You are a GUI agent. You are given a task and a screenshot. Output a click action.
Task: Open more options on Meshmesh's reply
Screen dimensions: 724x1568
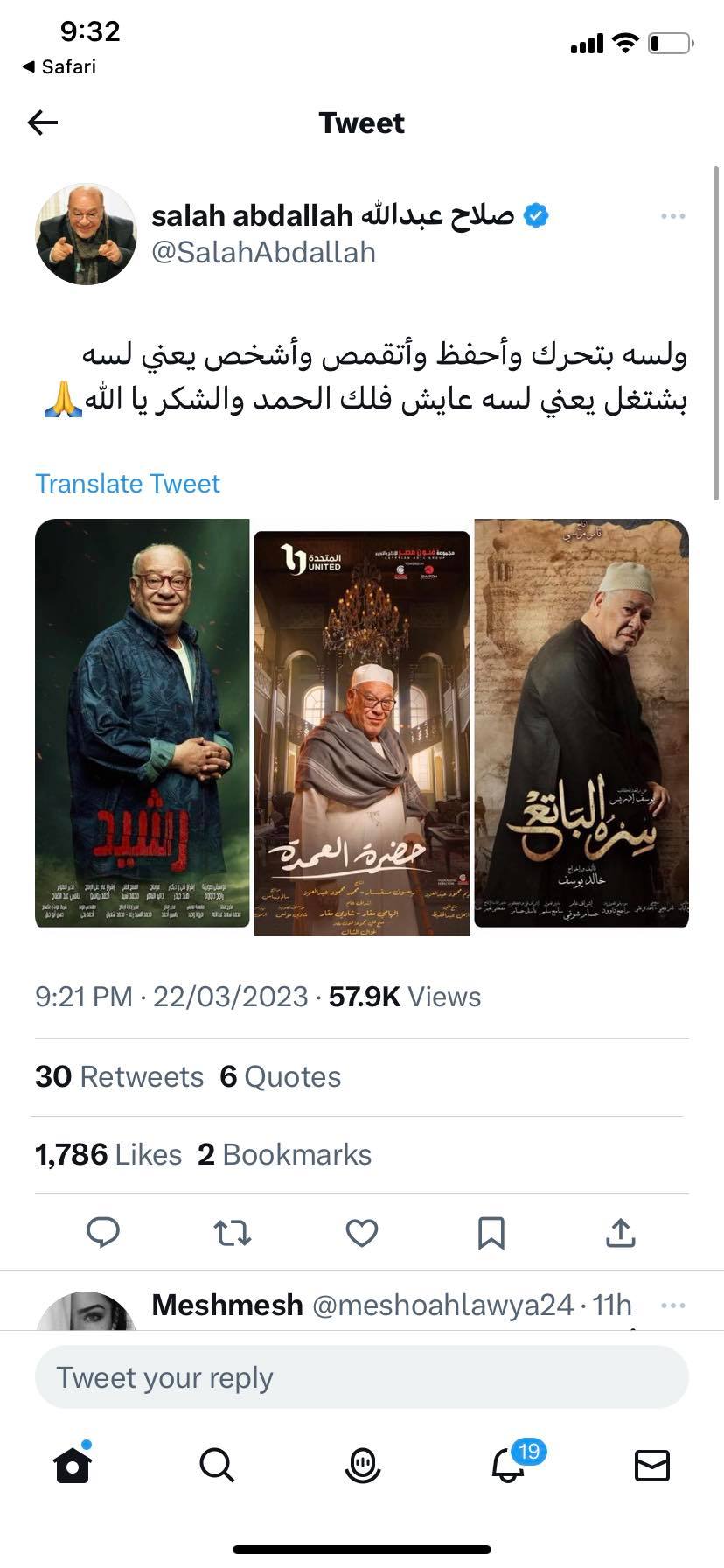click(672, 1305)
